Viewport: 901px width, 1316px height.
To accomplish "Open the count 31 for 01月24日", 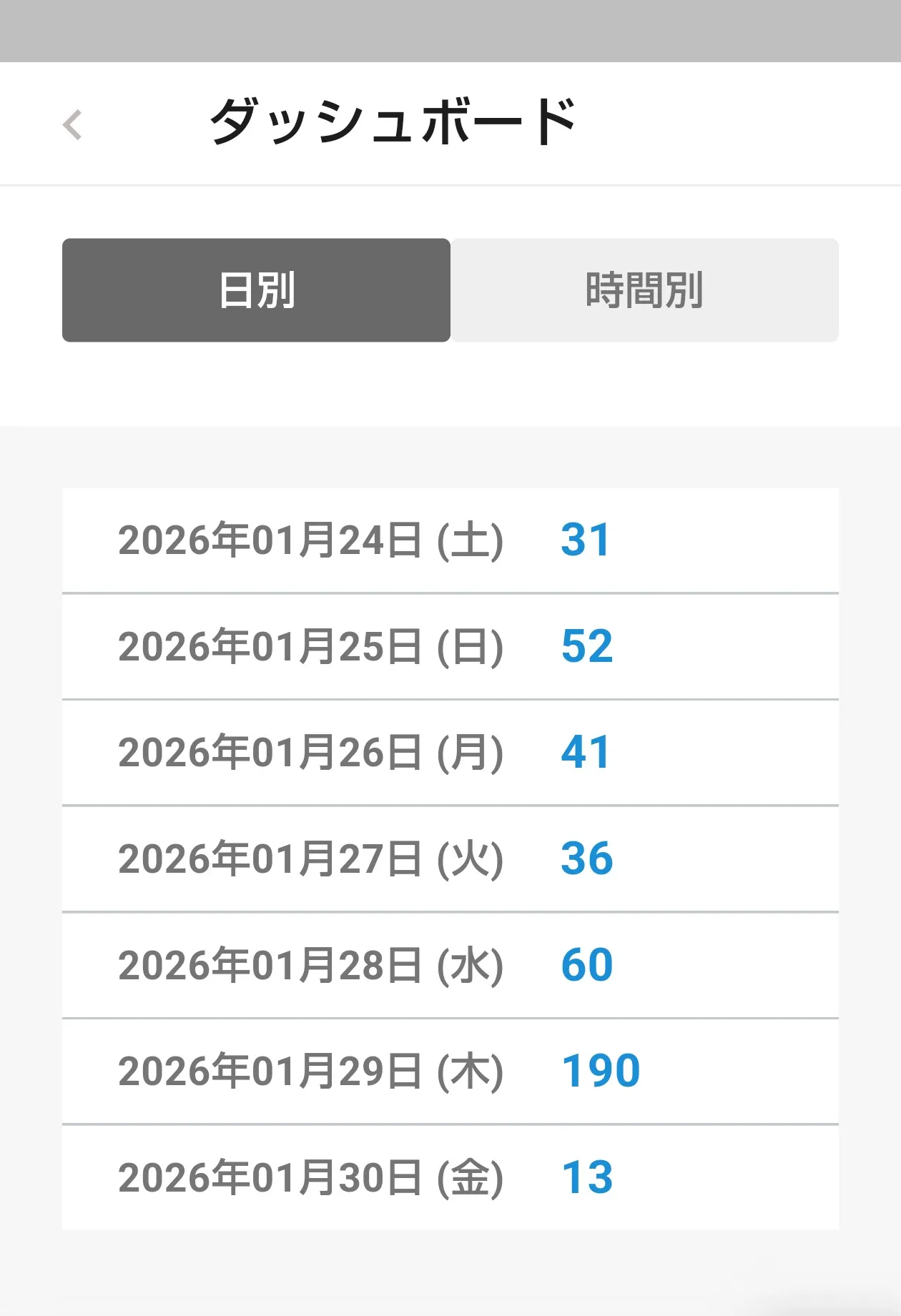I will (586, 540).
